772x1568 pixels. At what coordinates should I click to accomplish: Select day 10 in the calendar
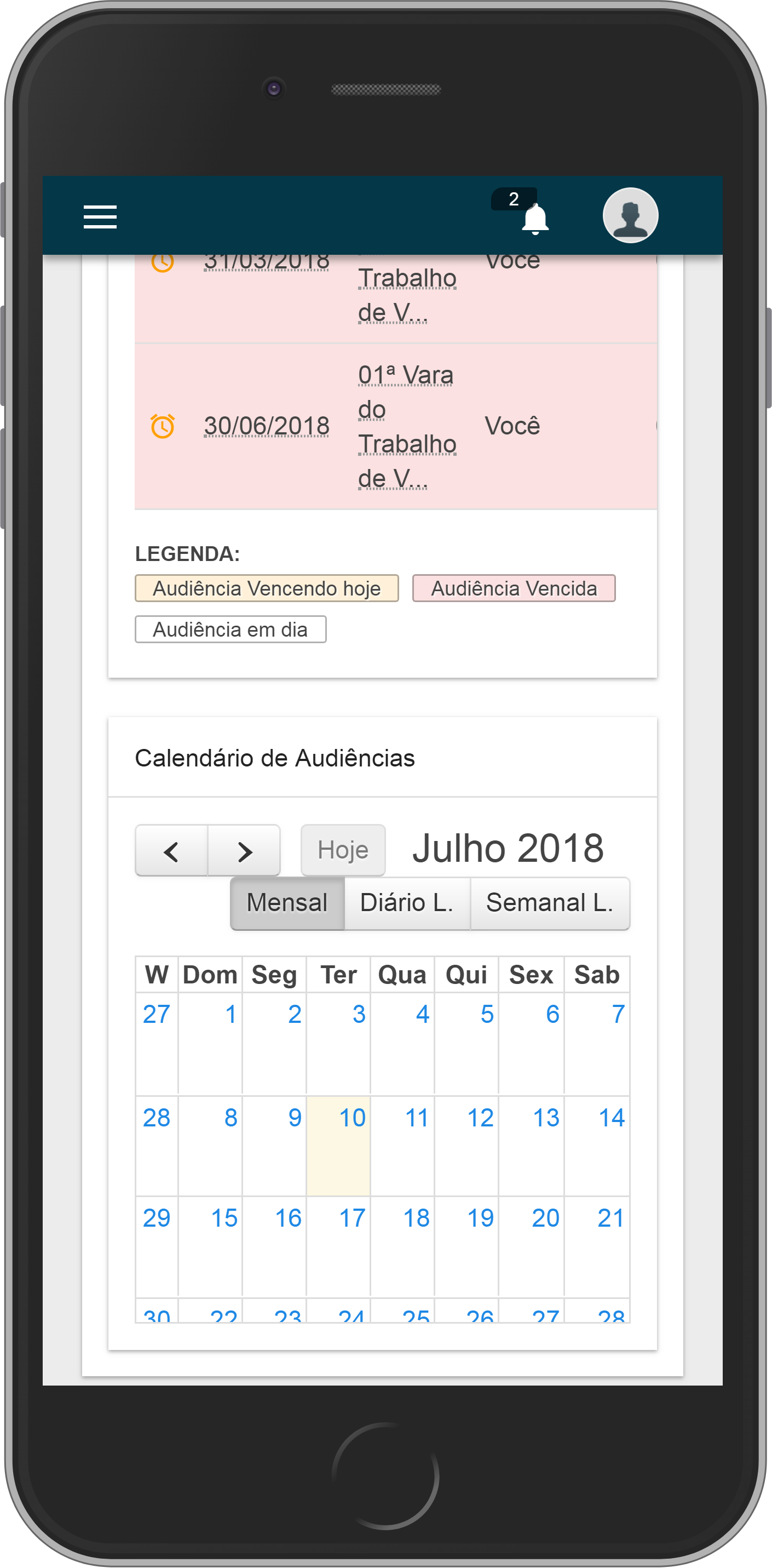point(352,1118)
